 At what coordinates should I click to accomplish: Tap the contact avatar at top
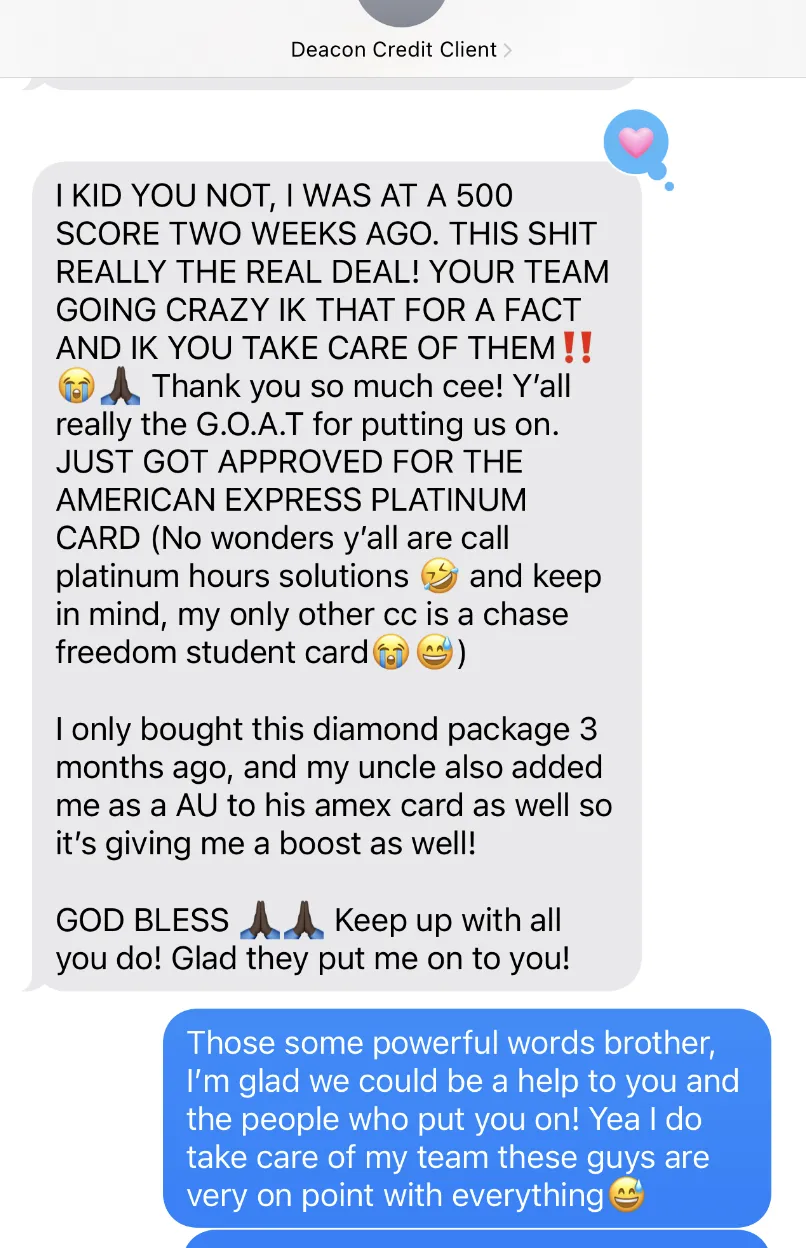pos(403,12)
